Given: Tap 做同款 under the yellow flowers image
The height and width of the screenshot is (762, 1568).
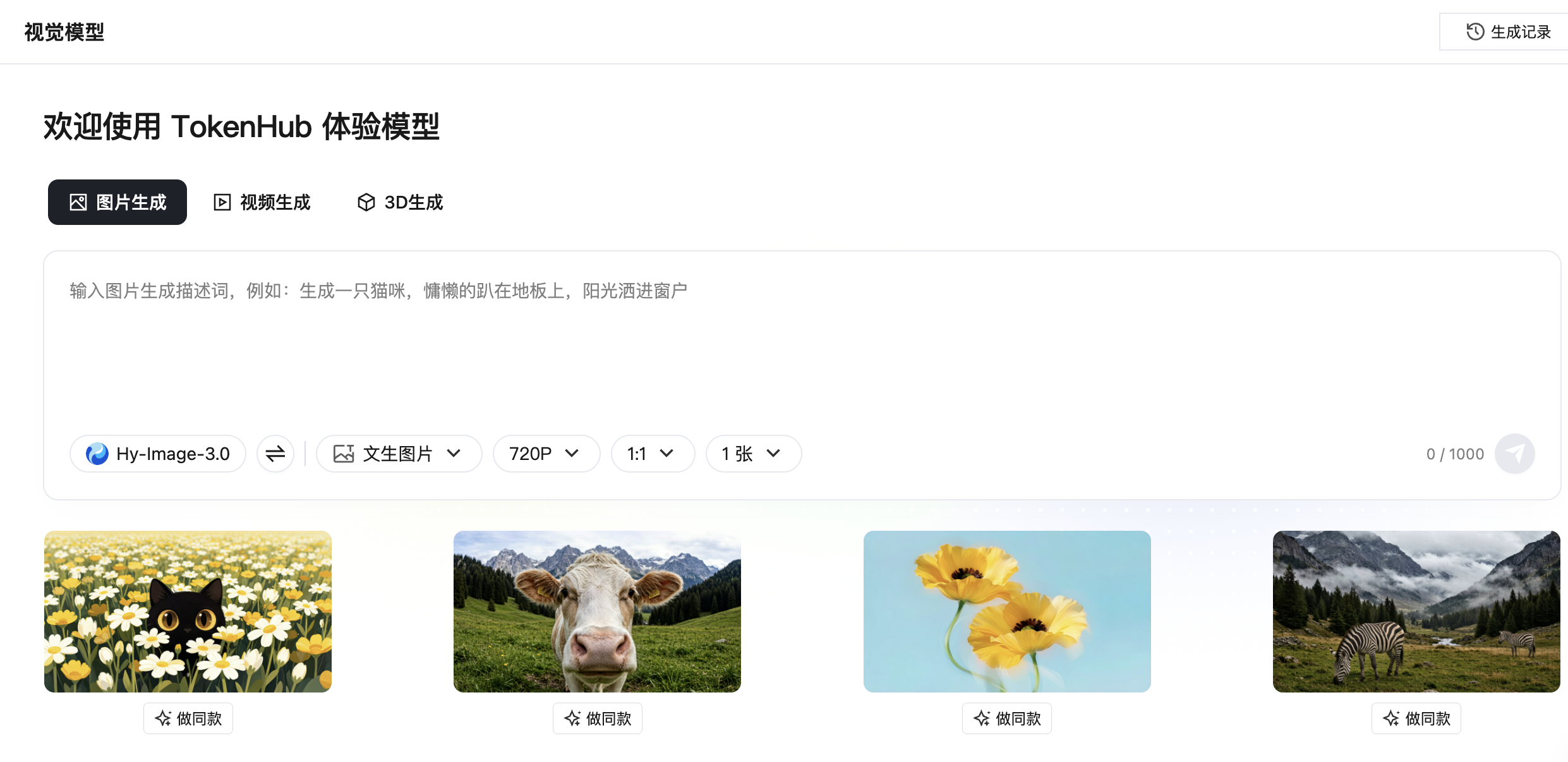Looking at the screenshot, I should point(1007,718).
